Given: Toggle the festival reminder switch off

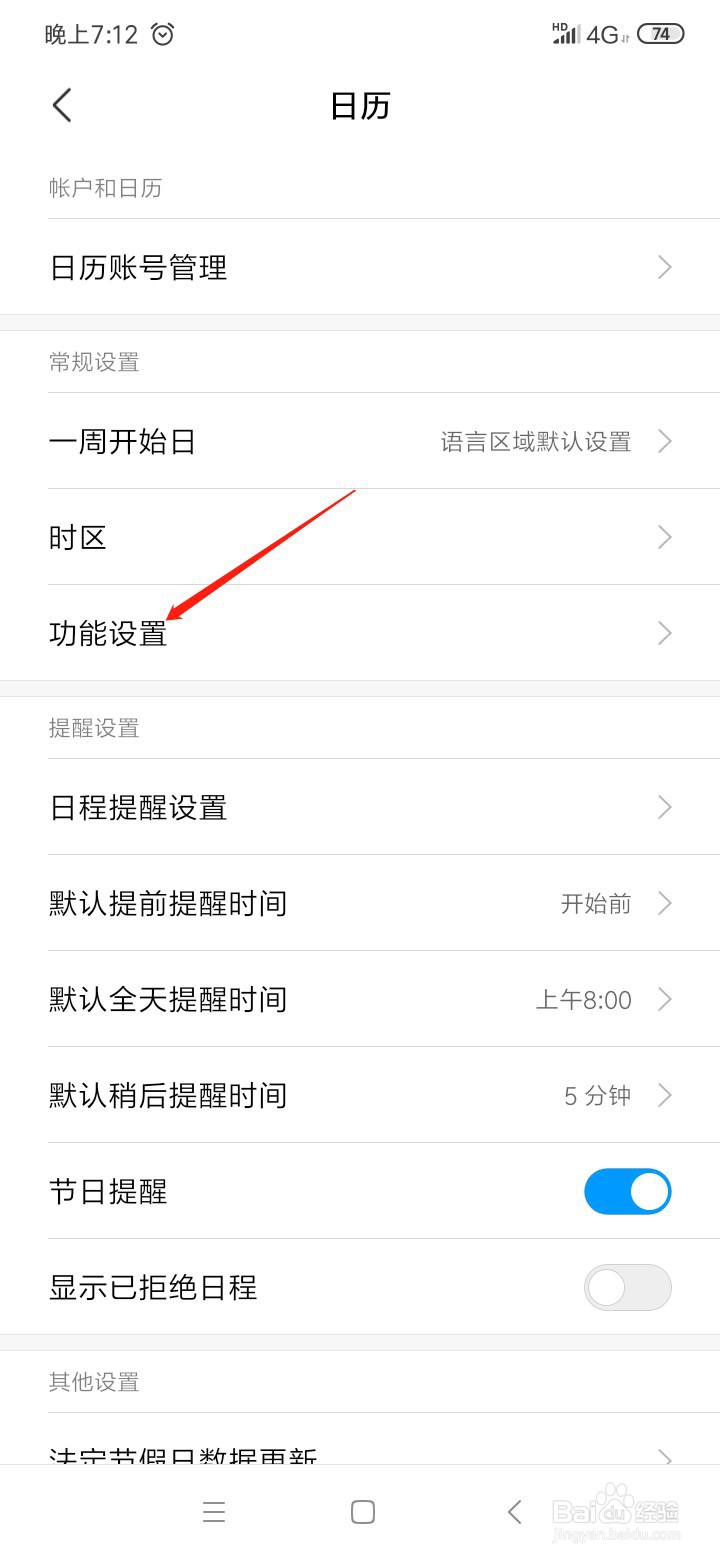Looking at the screenshot, I should 627,1191.
